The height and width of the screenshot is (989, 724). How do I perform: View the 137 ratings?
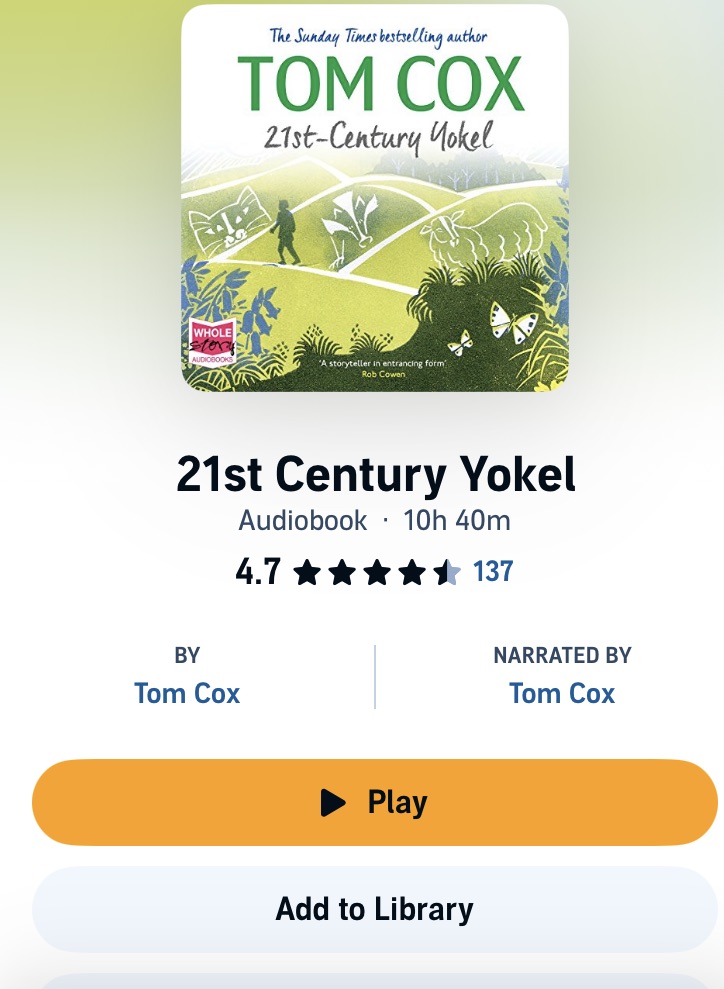coord(492,572)
